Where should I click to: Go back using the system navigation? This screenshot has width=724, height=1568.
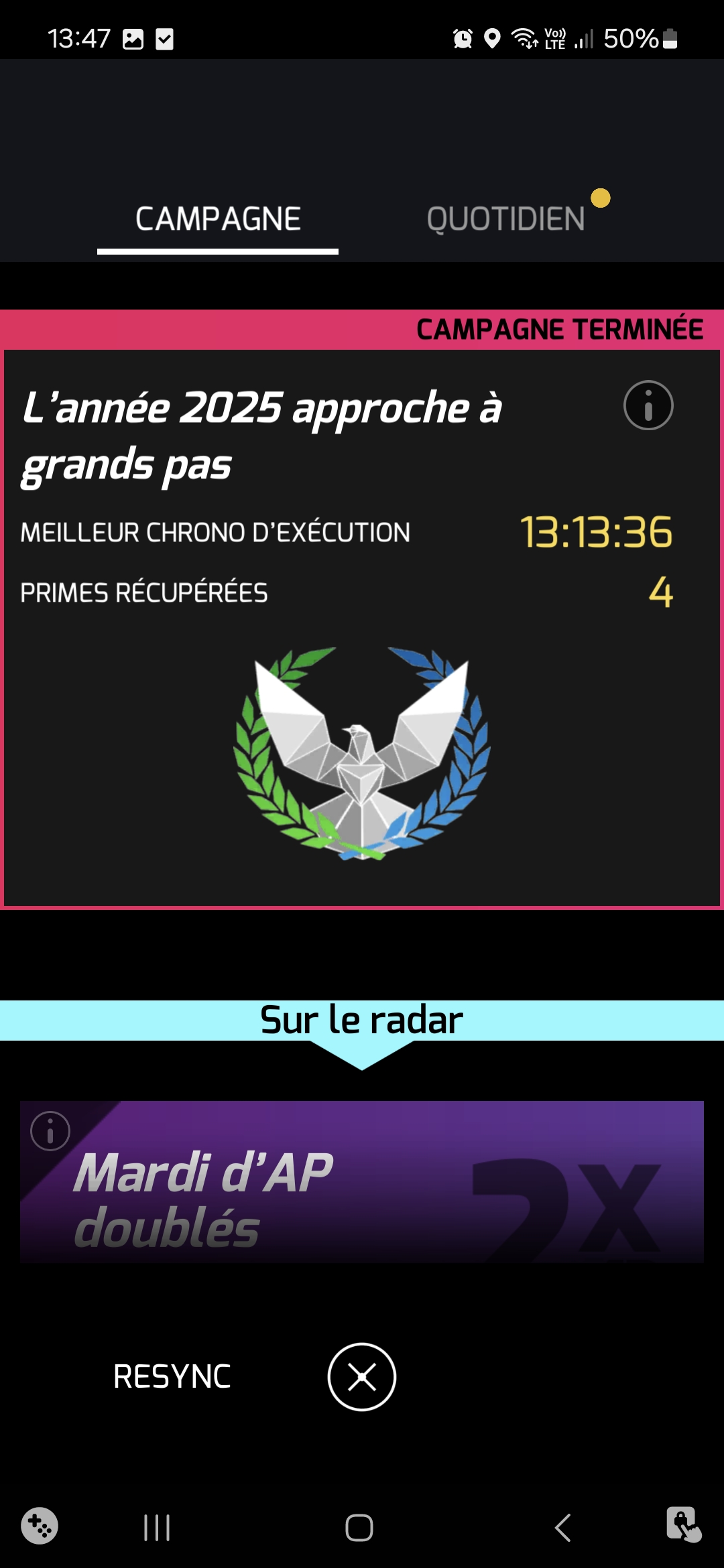(x=563, y=1528)
